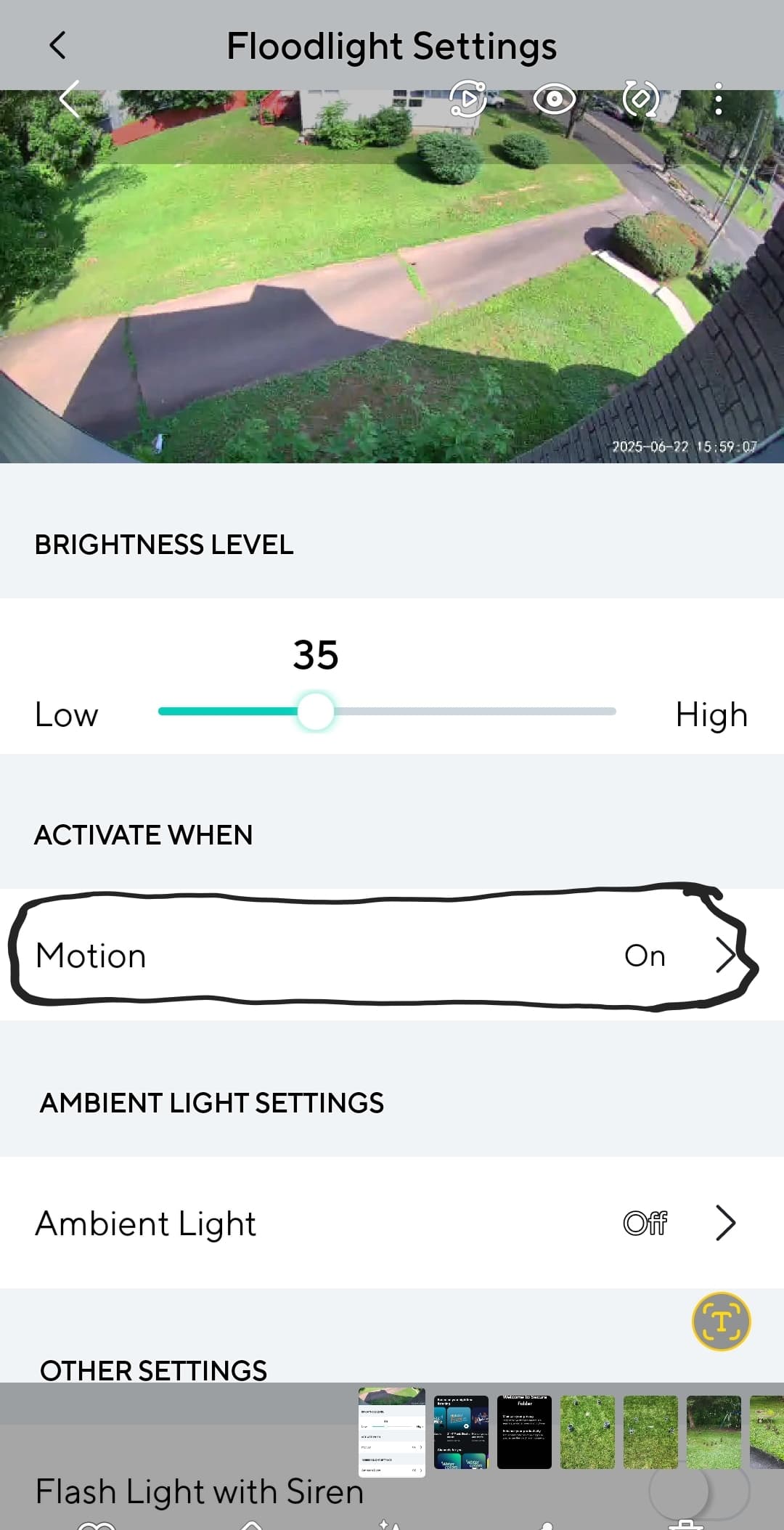Go back from the photo viewer
This screenshot has width=784, height=1530.
click(69, 99)
